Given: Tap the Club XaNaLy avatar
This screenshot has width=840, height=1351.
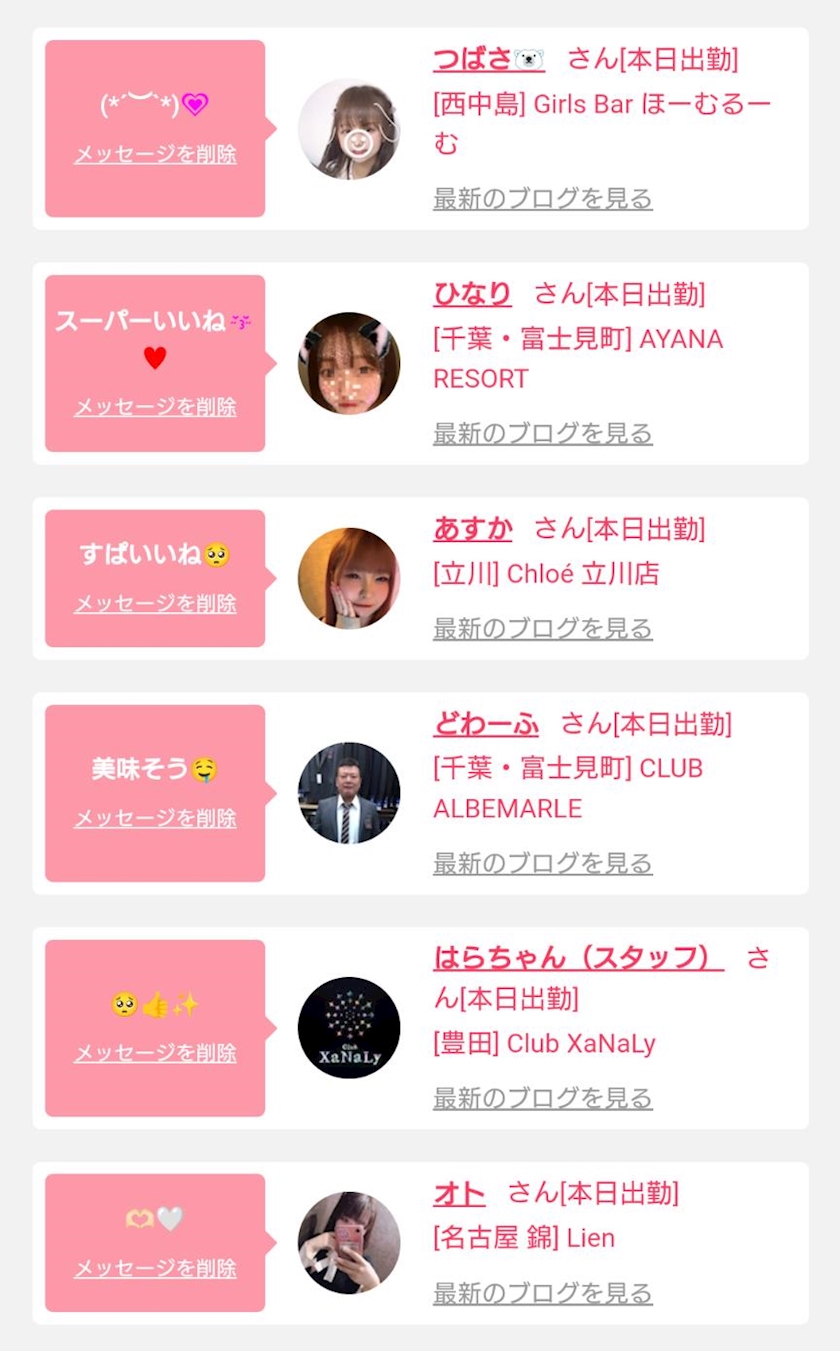Looking at the screenshot, I should 349,1028.
